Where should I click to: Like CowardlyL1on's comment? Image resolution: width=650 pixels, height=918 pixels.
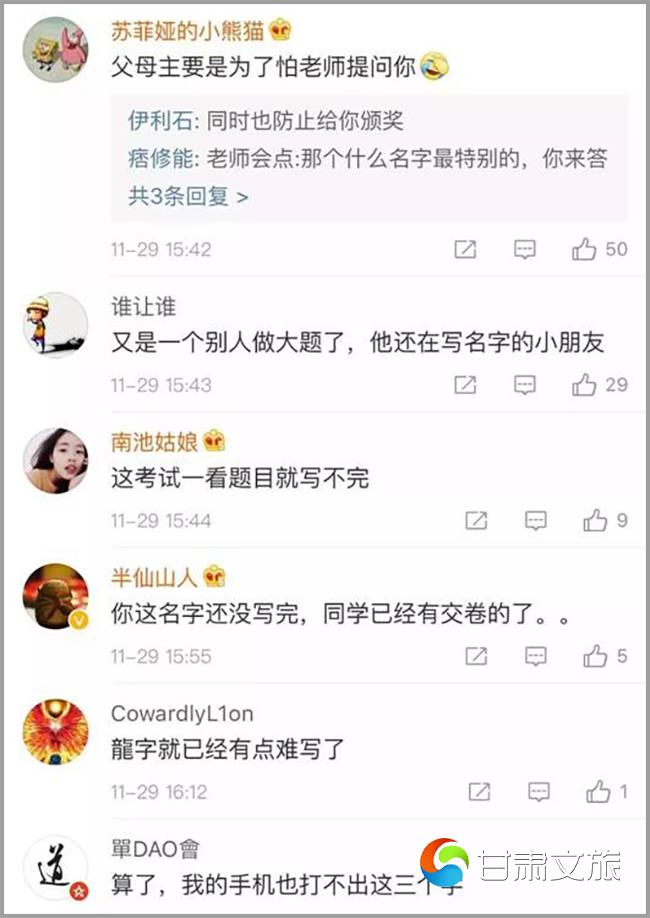point(598,792)
